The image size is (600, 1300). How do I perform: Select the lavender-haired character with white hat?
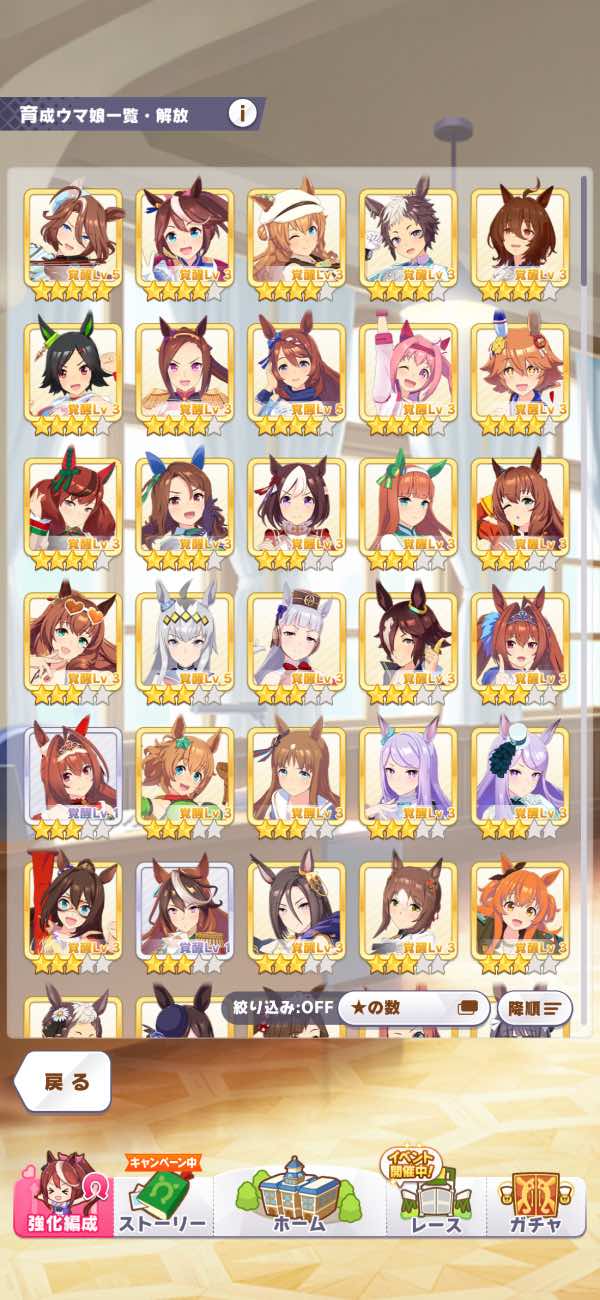pyautogui.click(x=520, y=774)
